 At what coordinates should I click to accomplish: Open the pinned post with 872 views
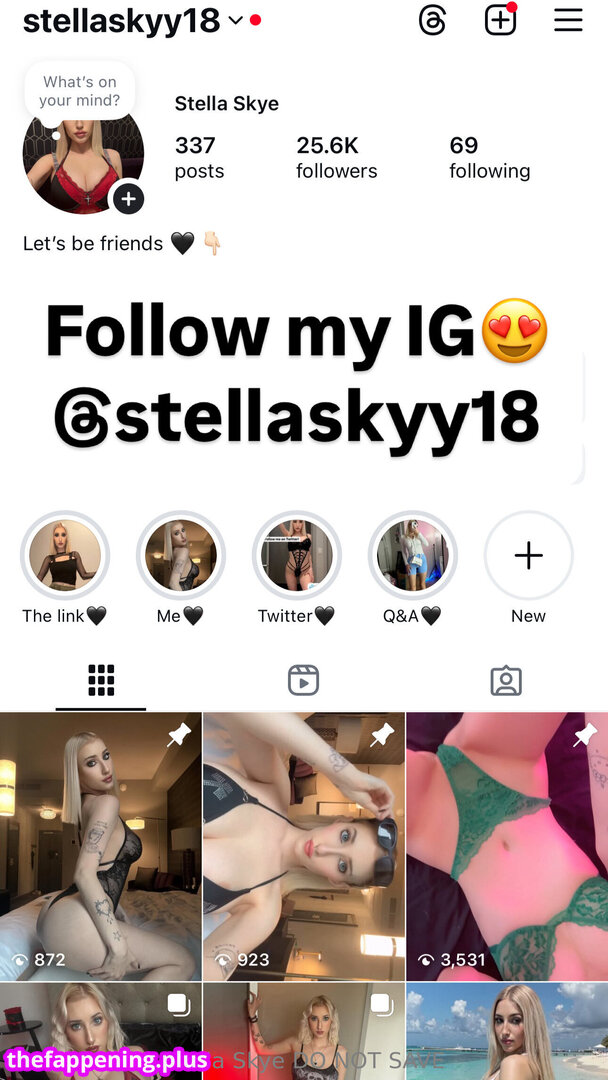[x=100, y=845]
